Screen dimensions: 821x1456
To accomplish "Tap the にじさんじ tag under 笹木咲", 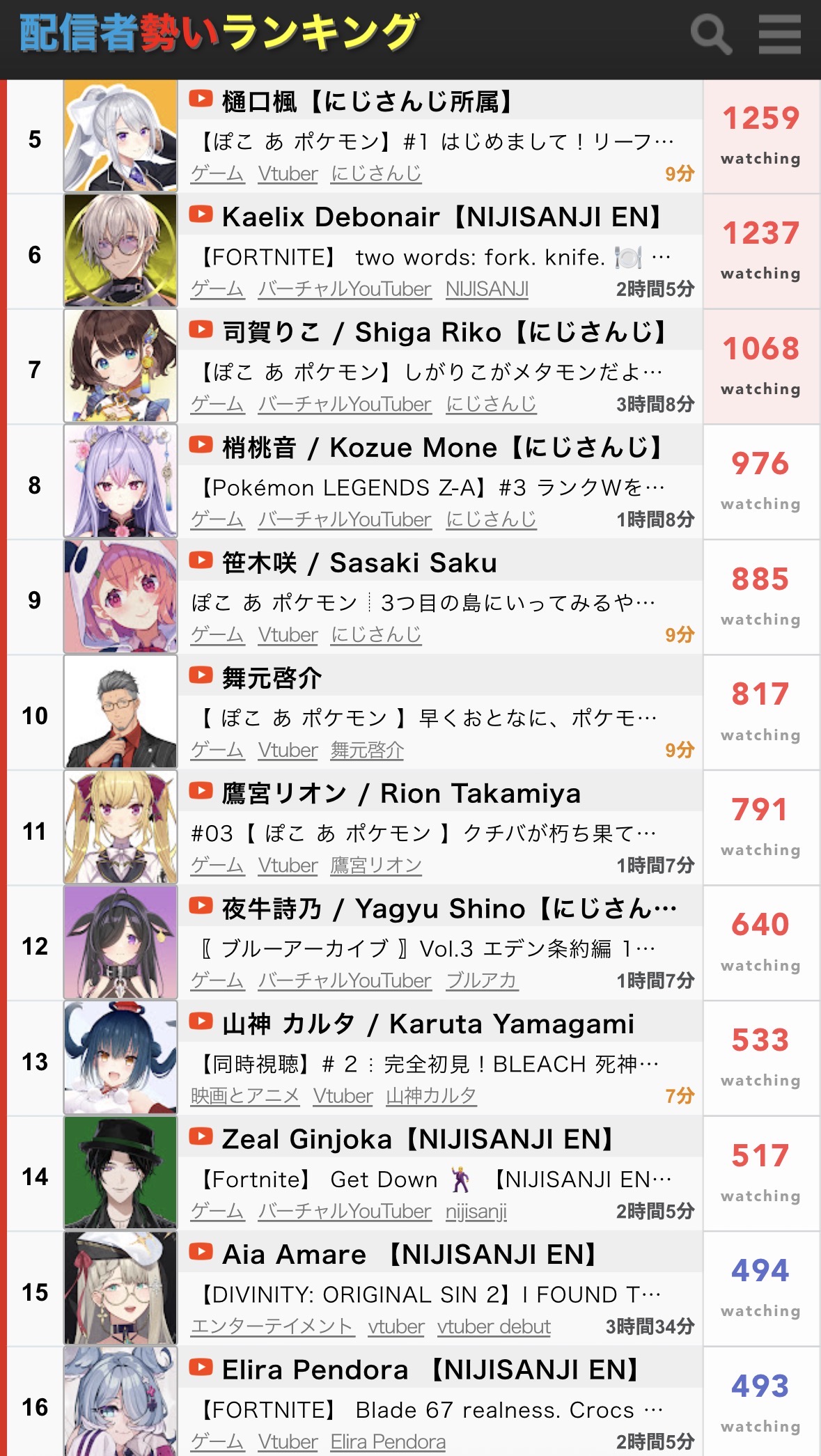I will pos(376,635).
